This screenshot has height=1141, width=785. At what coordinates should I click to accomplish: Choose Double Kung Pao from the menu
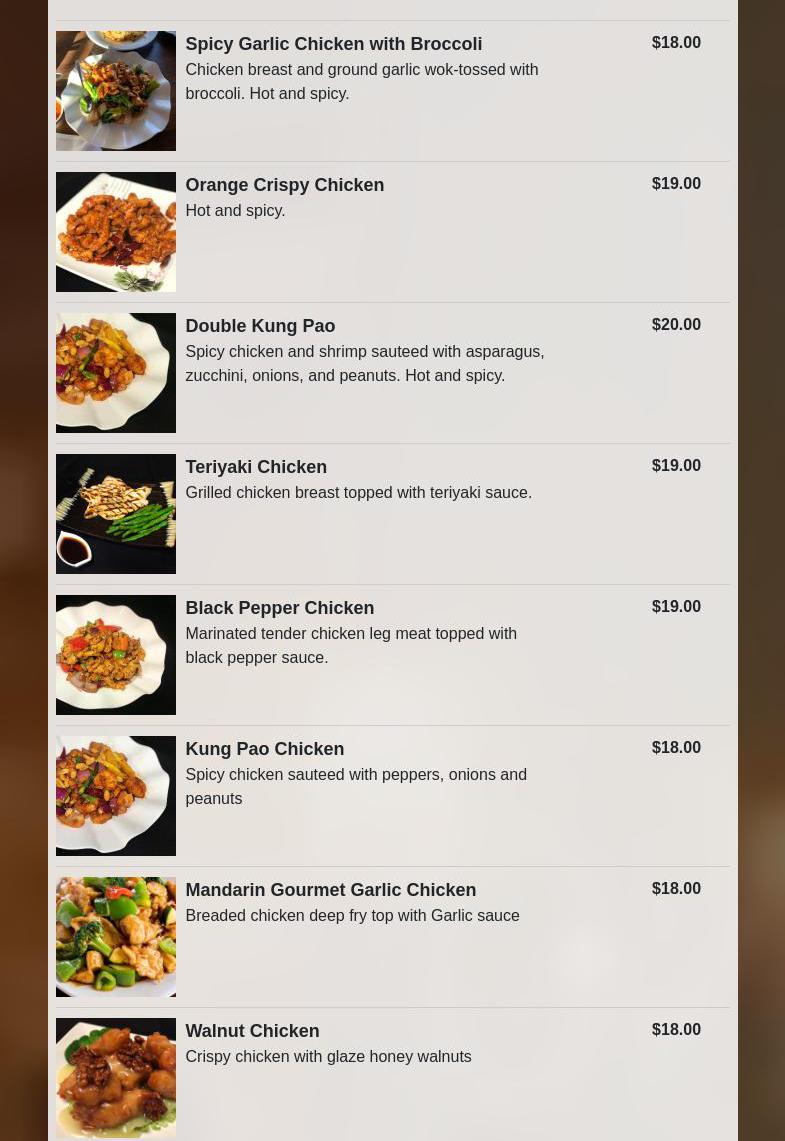260,326
